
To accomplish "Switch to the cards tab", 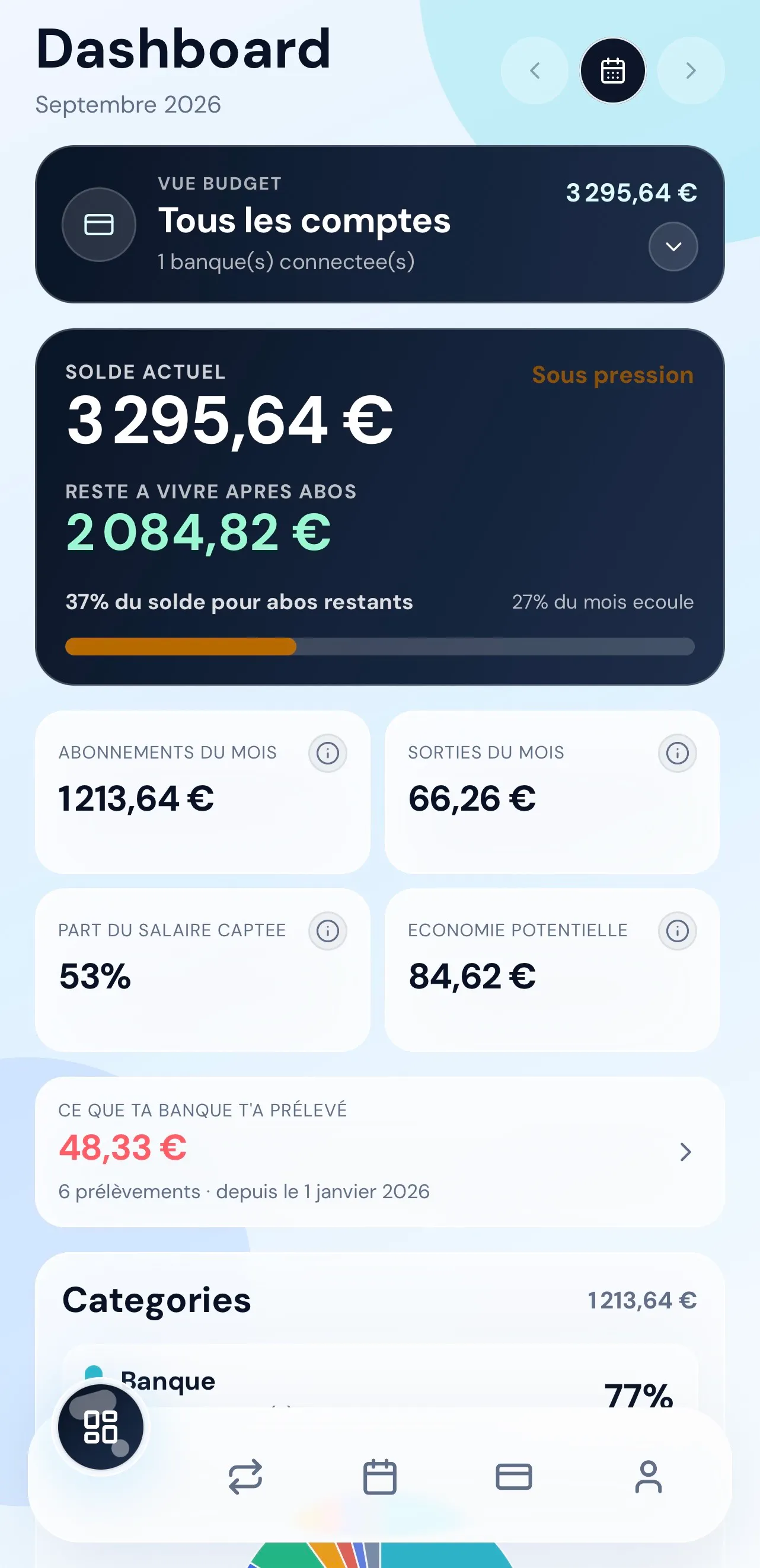I will coord(514,1477).
